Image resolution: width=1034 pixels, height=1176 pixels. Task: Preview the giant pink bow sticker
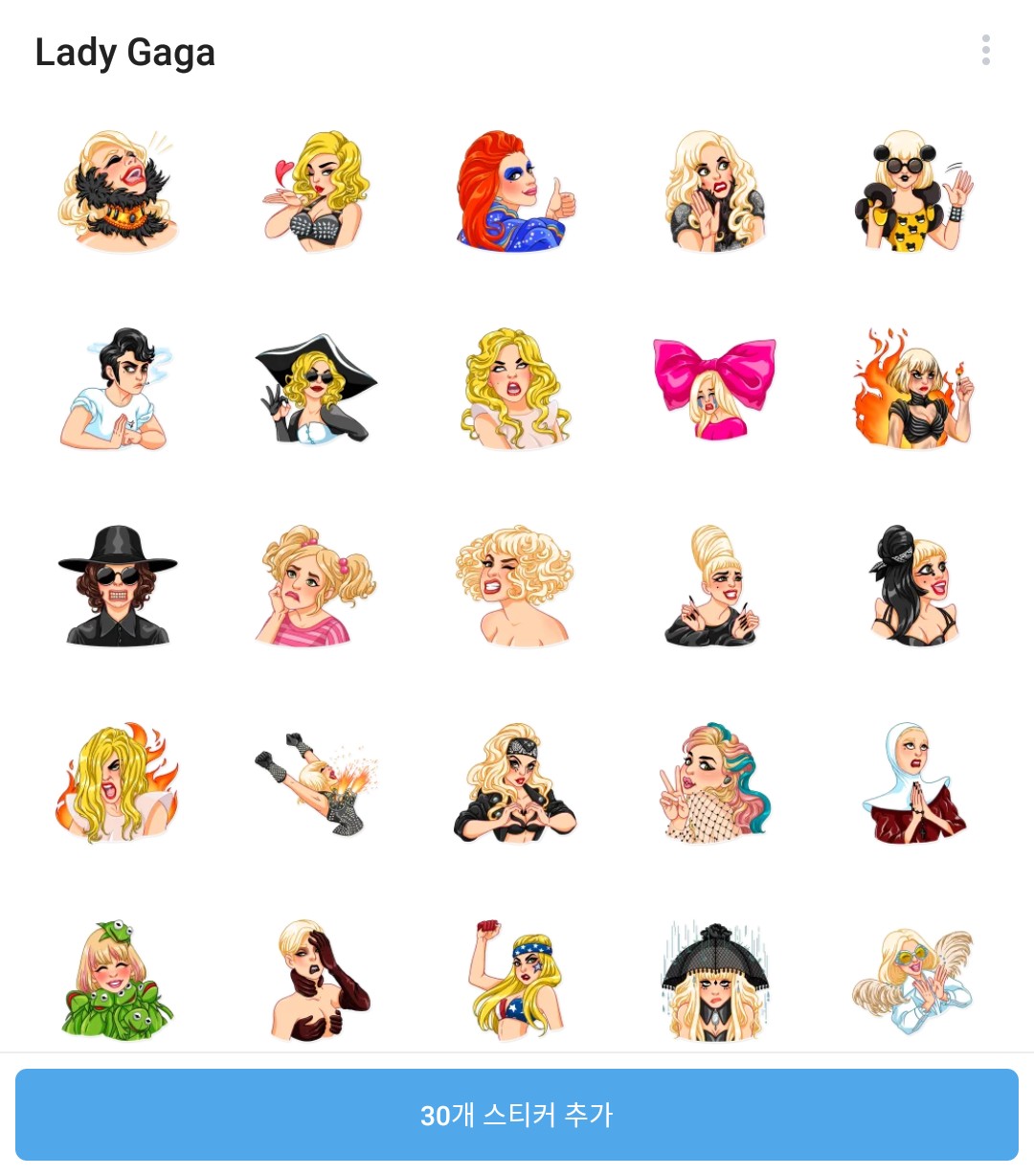coord(714,388)
